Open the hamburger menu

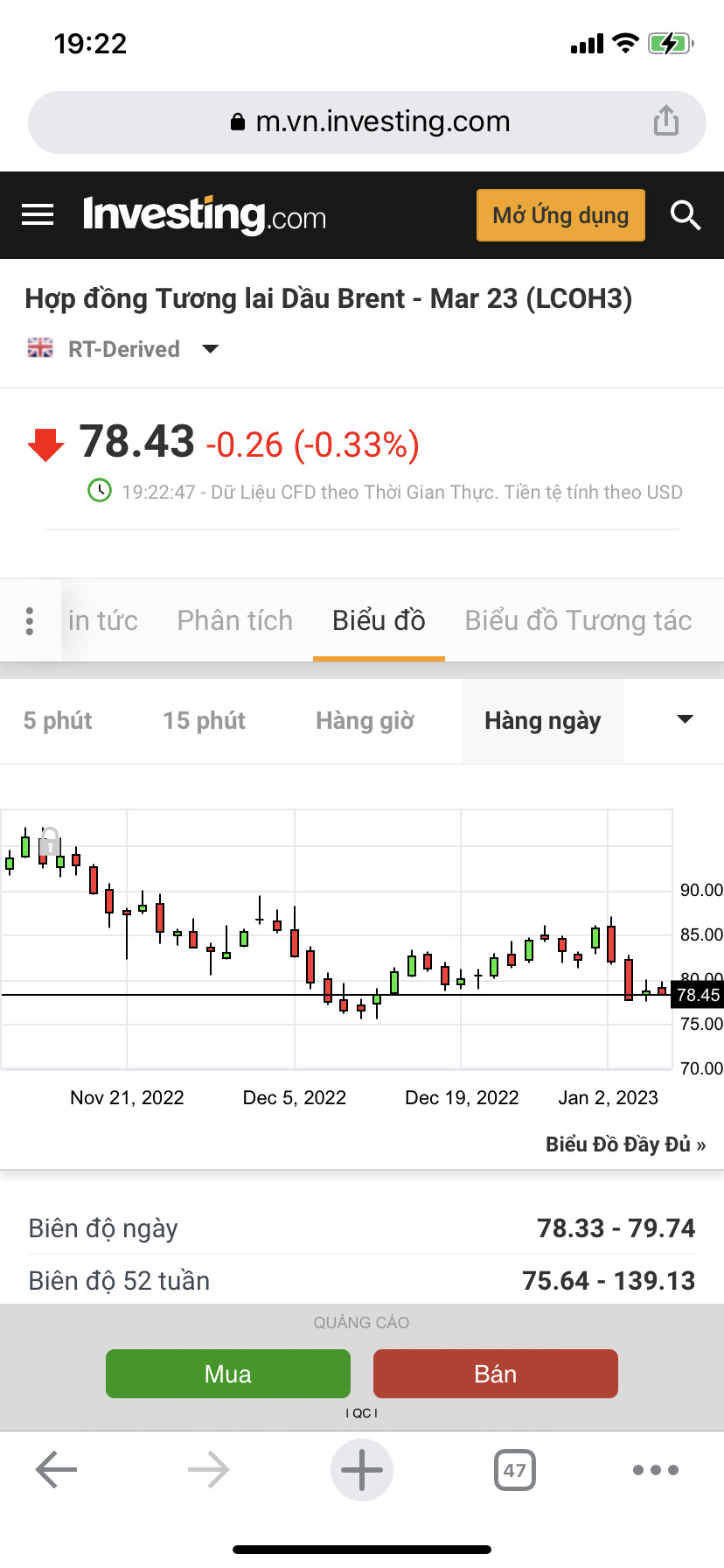tap(38, 214)
